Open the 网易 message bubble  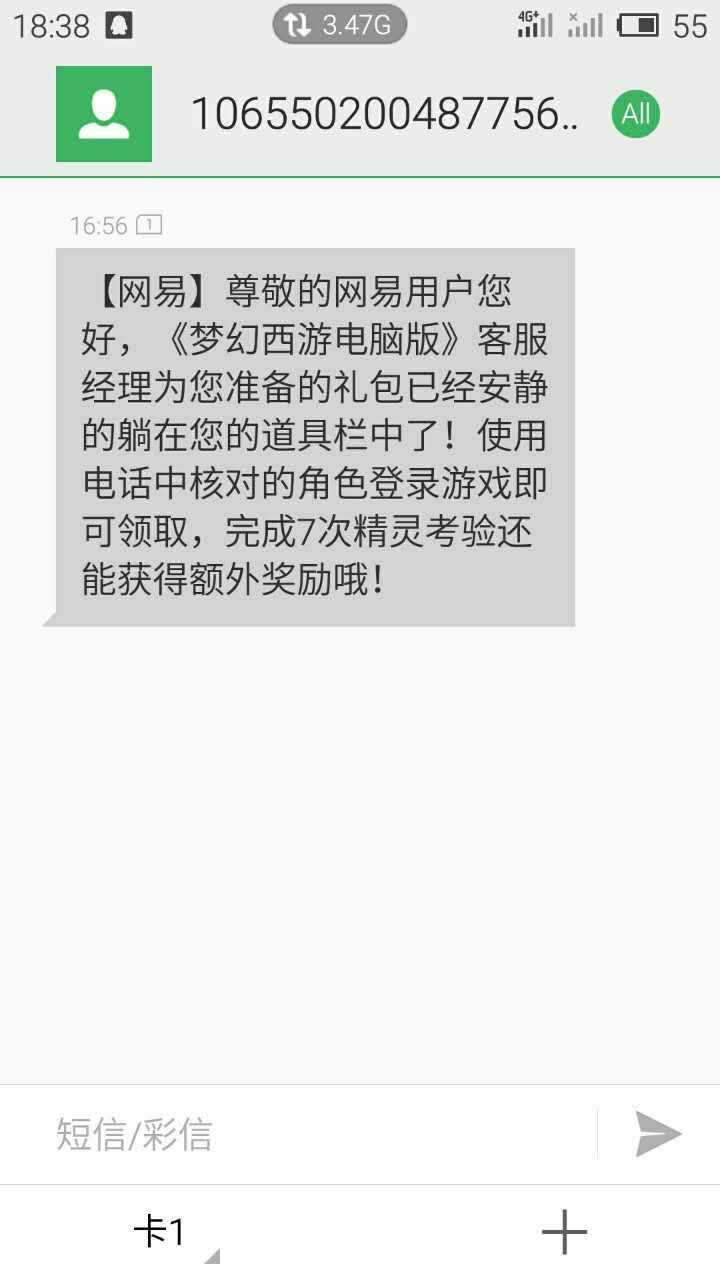coord(315,437)
